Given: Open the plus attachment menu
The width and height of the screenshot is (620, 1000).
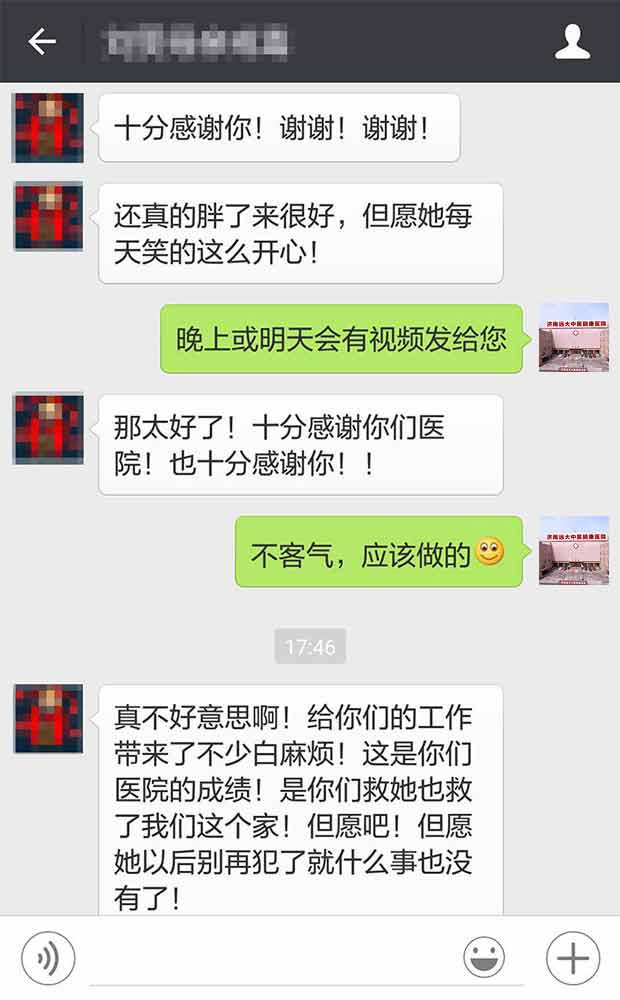Looking at the screenshot, I should click(572, 958).
